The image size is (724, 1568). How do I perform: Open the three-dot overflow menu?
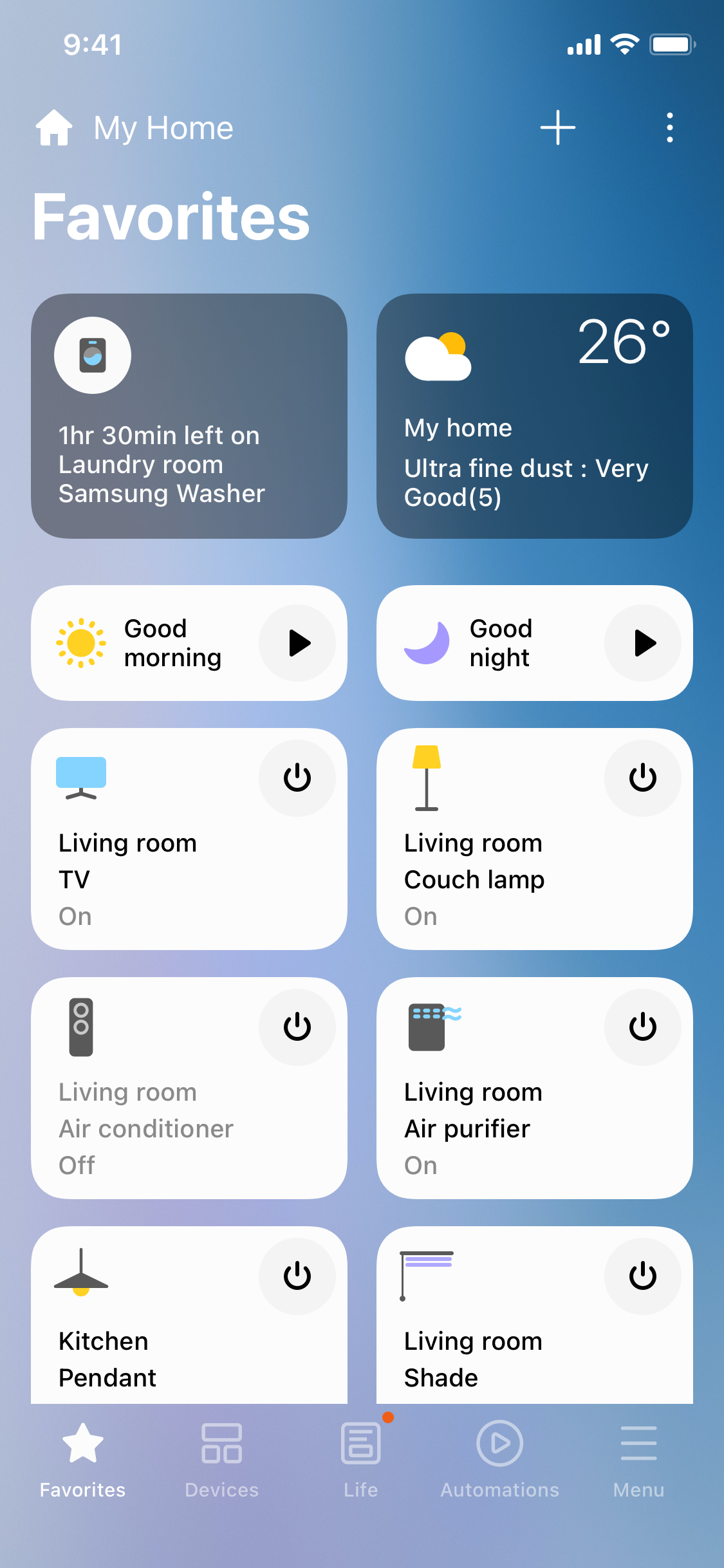669,127
